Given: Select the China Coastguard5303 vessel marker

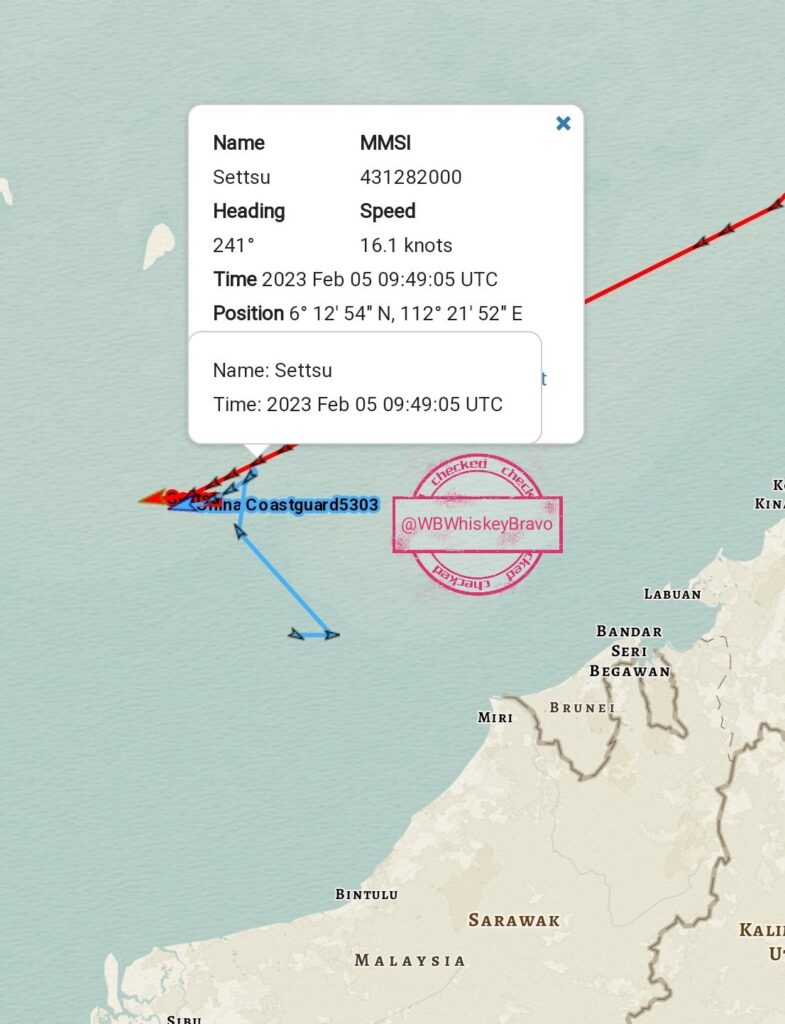Looking at the screenshot, I should 182,505.
